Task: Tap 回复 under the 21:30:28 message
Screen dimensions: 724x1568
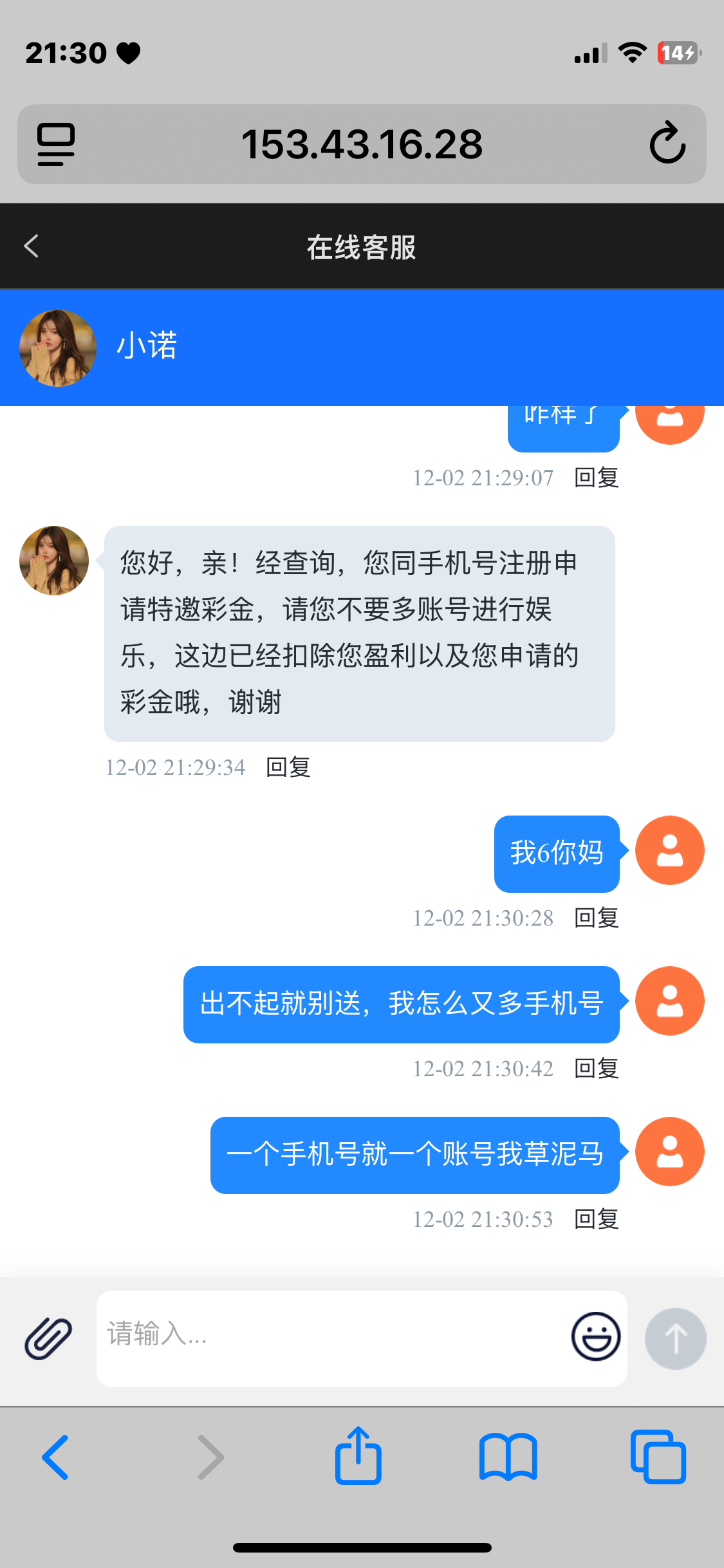Action: coord(596,918)
